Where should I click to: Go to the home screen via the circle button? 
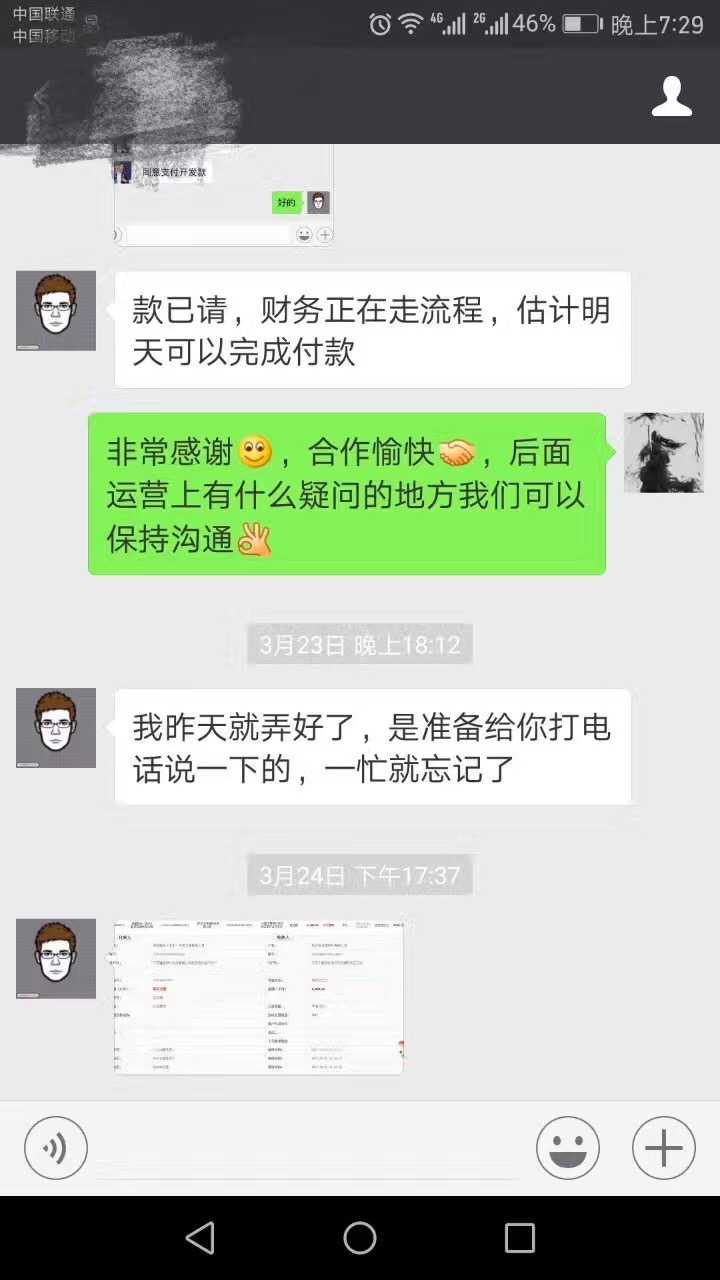point(360,1238)
